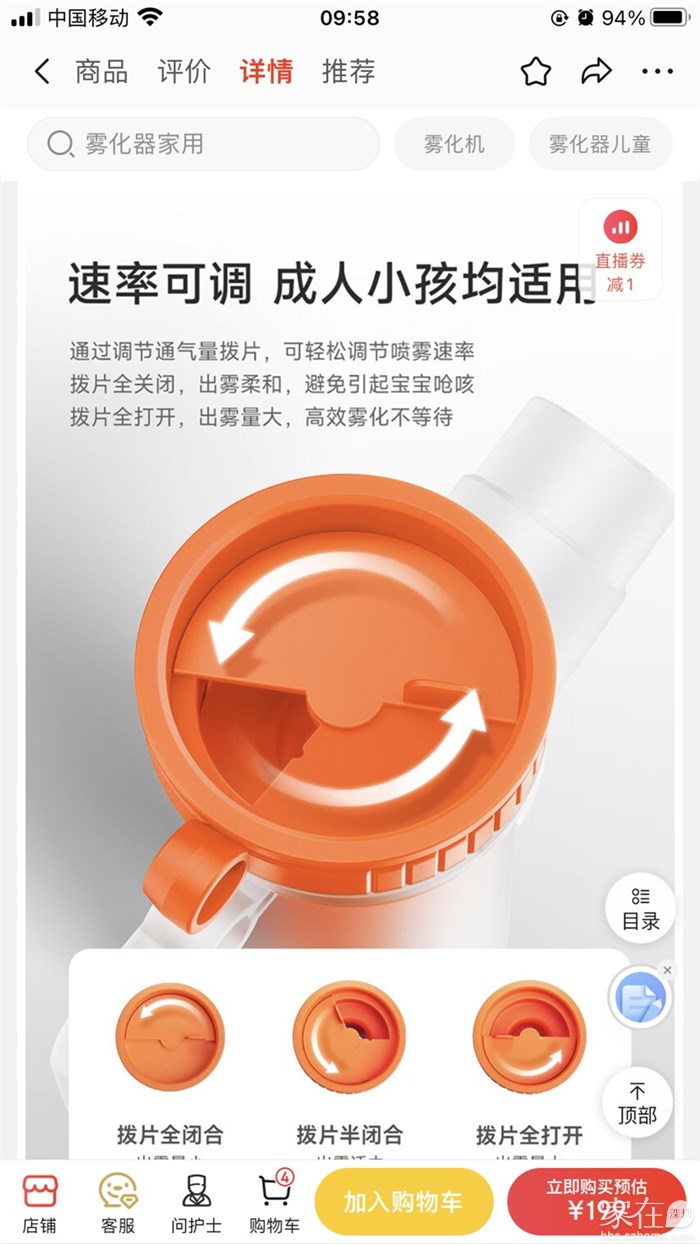This screenshot has width=700, height=1244.
Task: Open 问护士 nurse consultation
Action: (196, 1203)
